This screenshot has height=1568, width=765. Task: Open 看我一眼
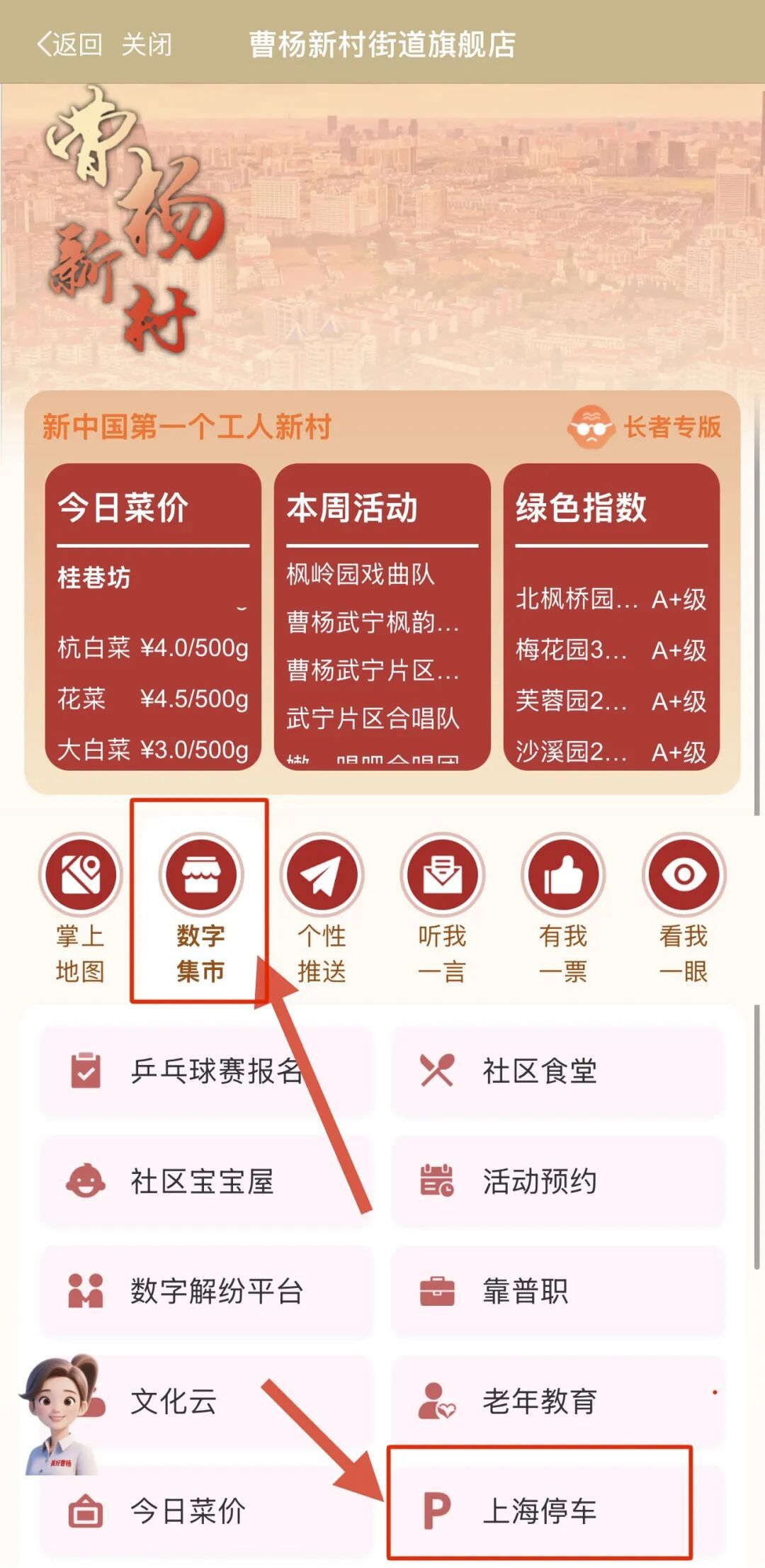click(684, 907)
